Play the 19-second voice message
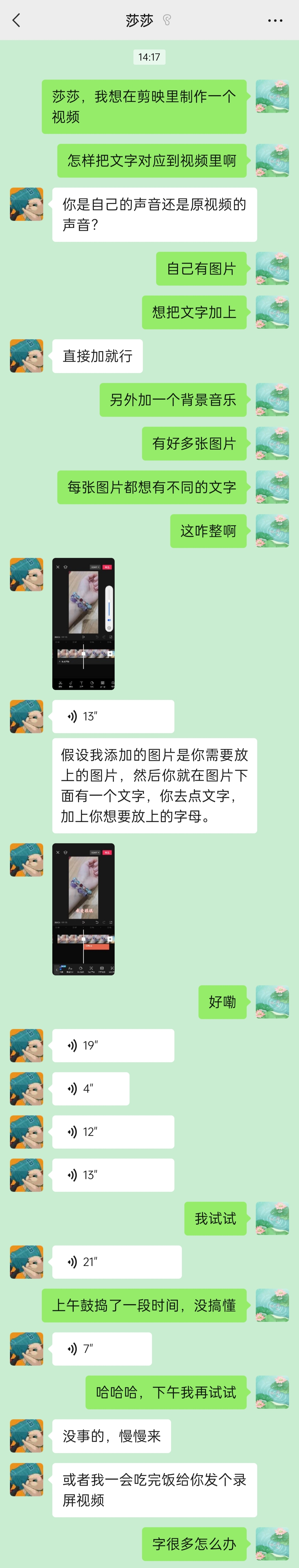The image size is (299, 1568). tap(113, 1045)
